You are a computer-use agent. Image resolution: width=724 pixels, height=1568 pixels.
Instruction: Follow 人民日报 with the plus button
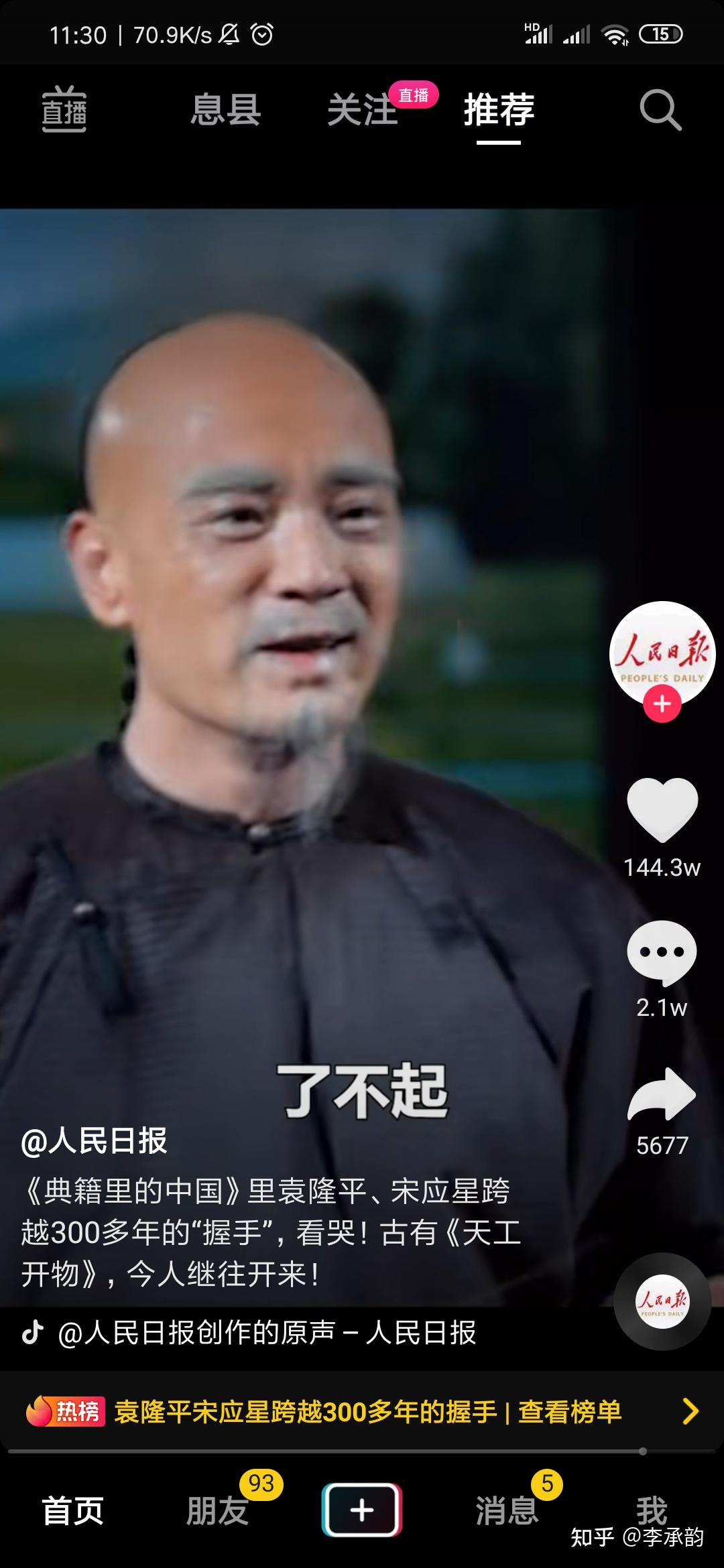pos(662,704)
